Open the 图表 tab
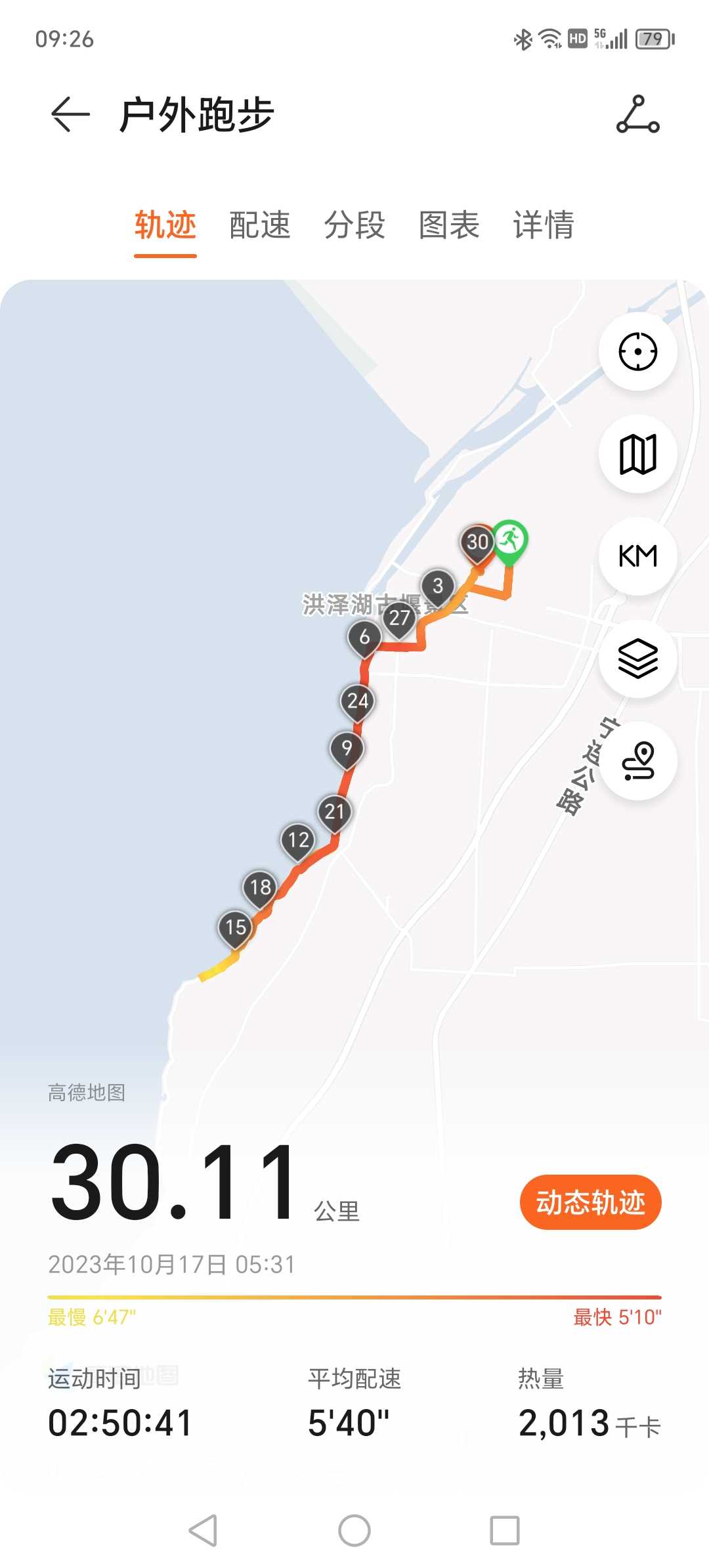The image size is (709, 1568). (x=449, y=225)
